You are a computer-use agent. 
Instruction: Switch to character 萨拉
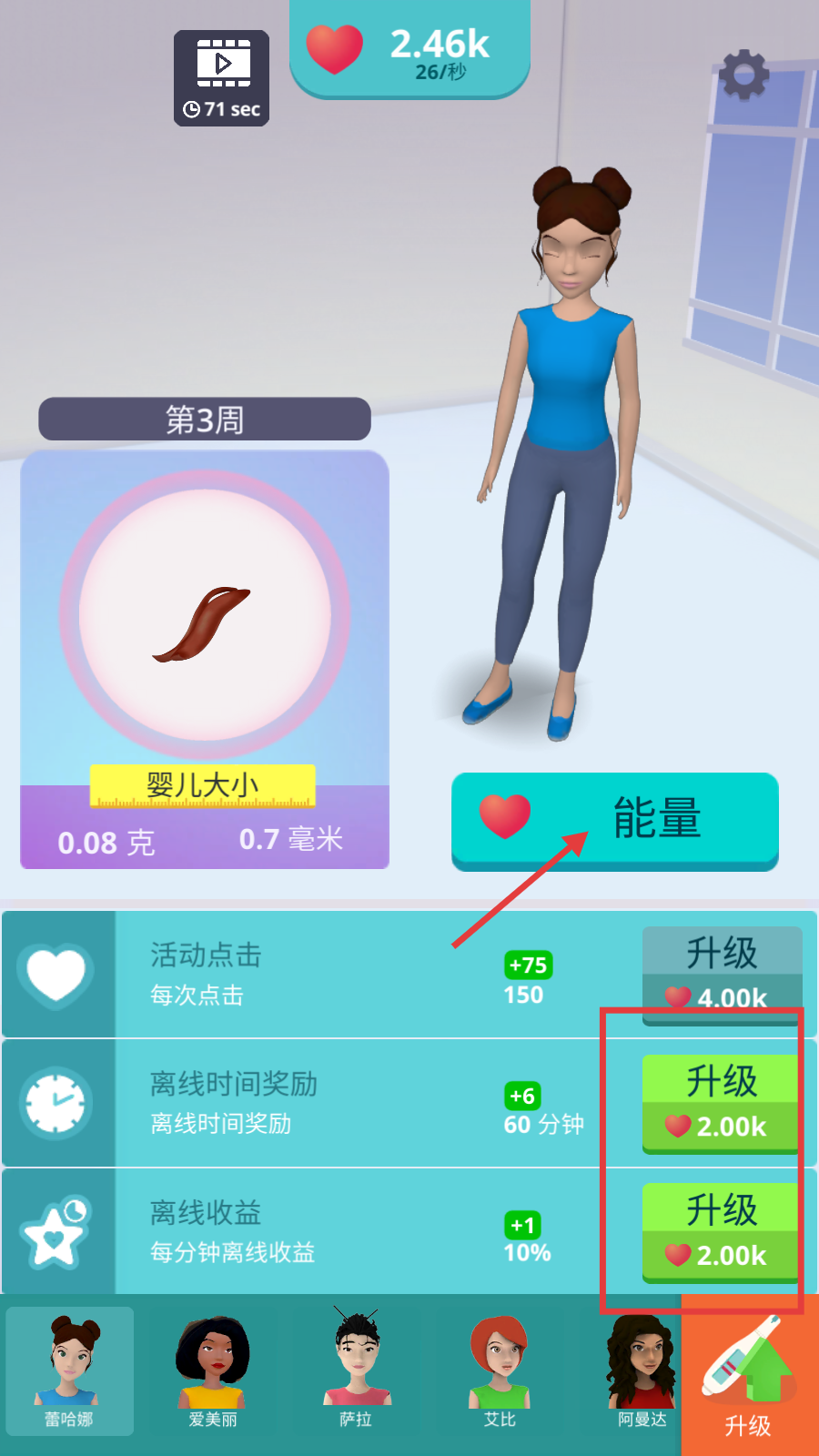coord(356,1371)
